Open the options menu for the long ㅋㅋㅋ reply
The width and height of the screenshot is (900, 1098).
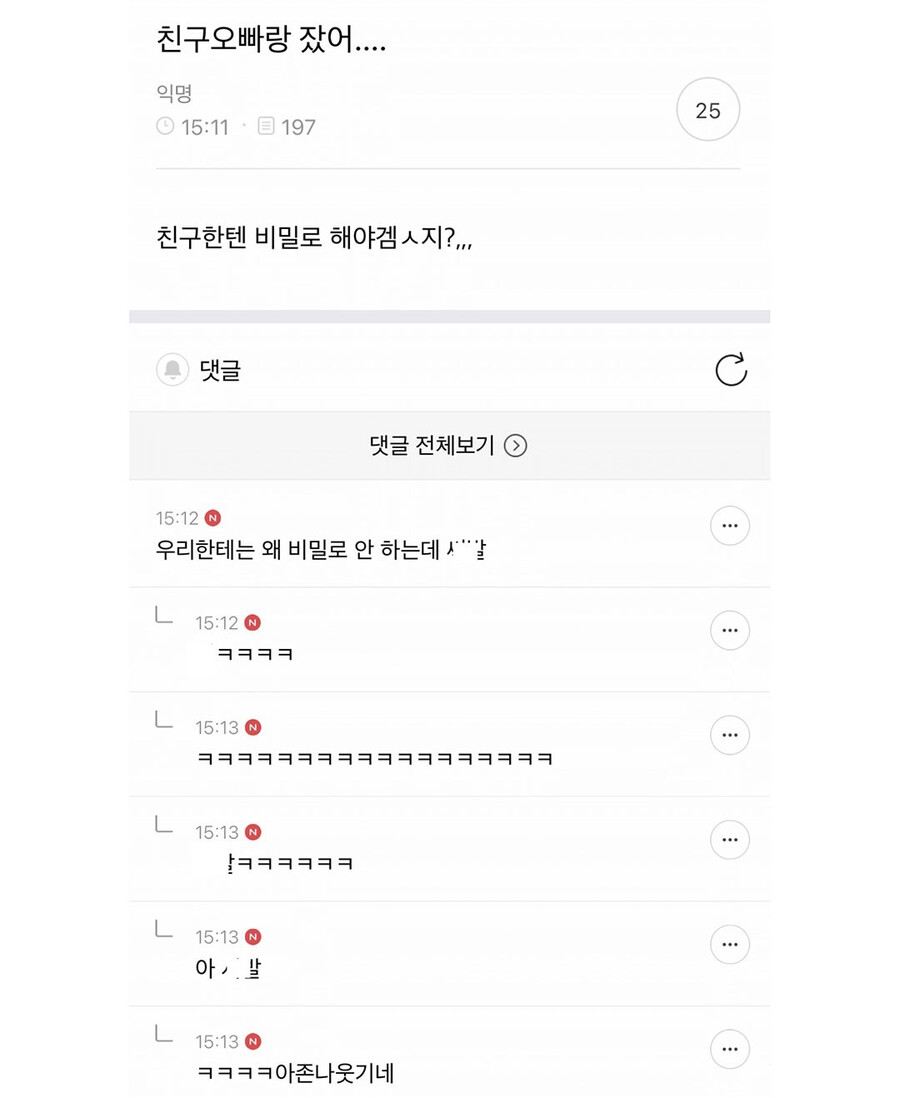pos(729,736)
